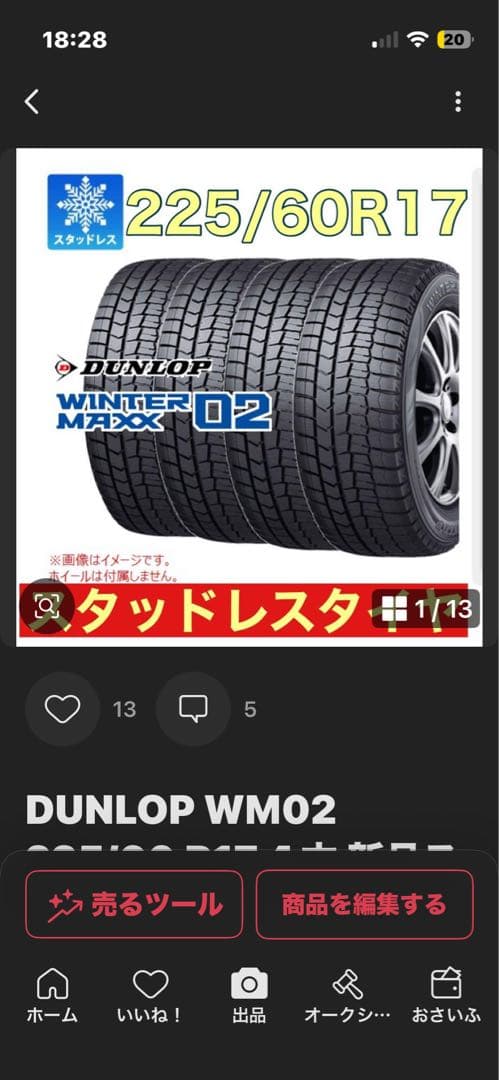
Task: Tap 商品を編集する to edit the item
Action: (x=365, y=904)
